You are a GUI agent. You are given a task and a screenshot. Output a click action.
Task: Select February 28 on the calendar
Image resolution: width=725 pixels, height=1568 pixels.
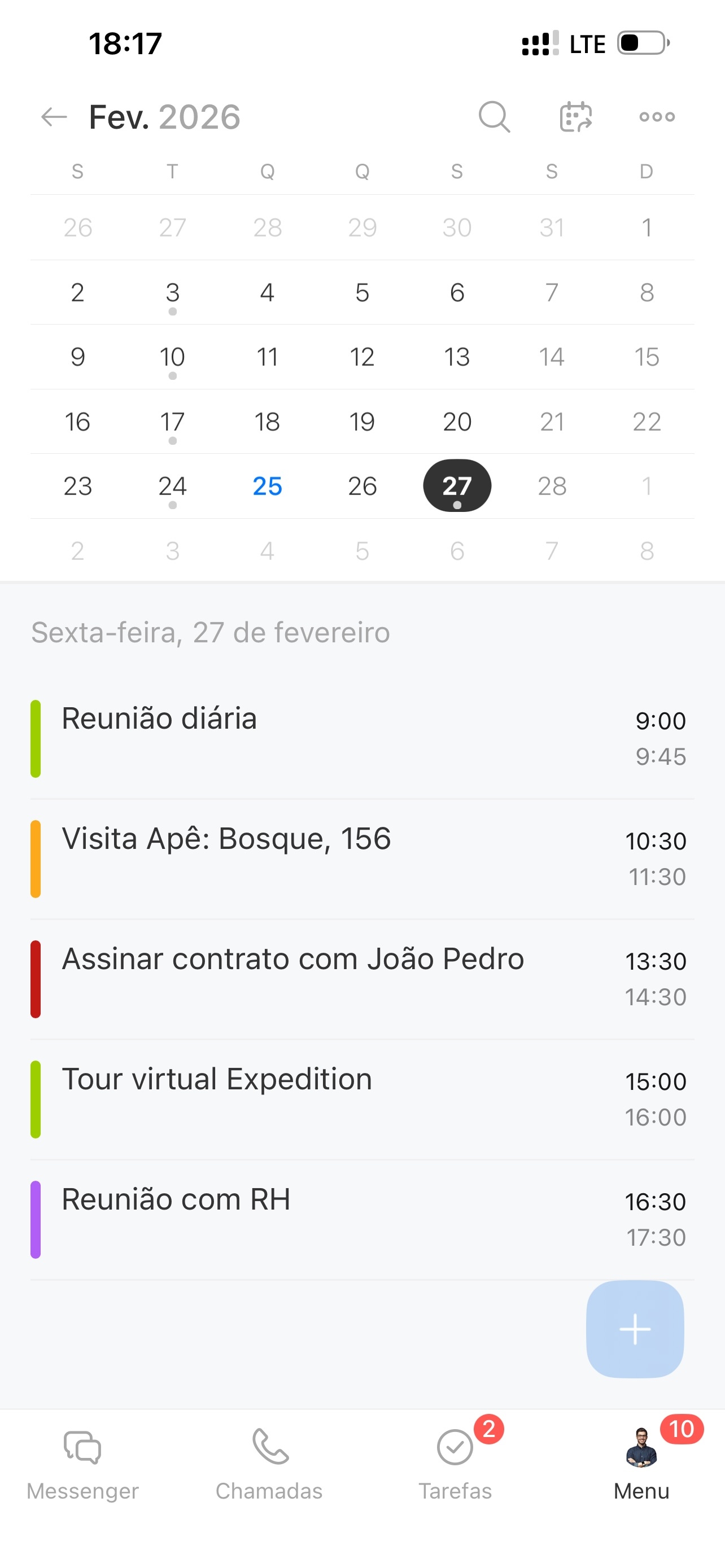coord(552,486)
